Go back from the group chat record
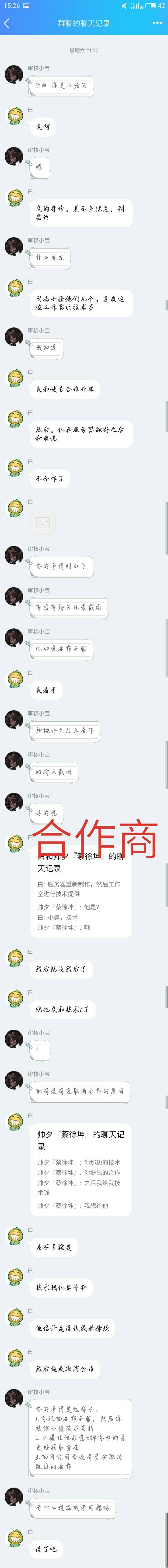The height and width of the screenshot is (1568, 168). [x=7, y=23]
